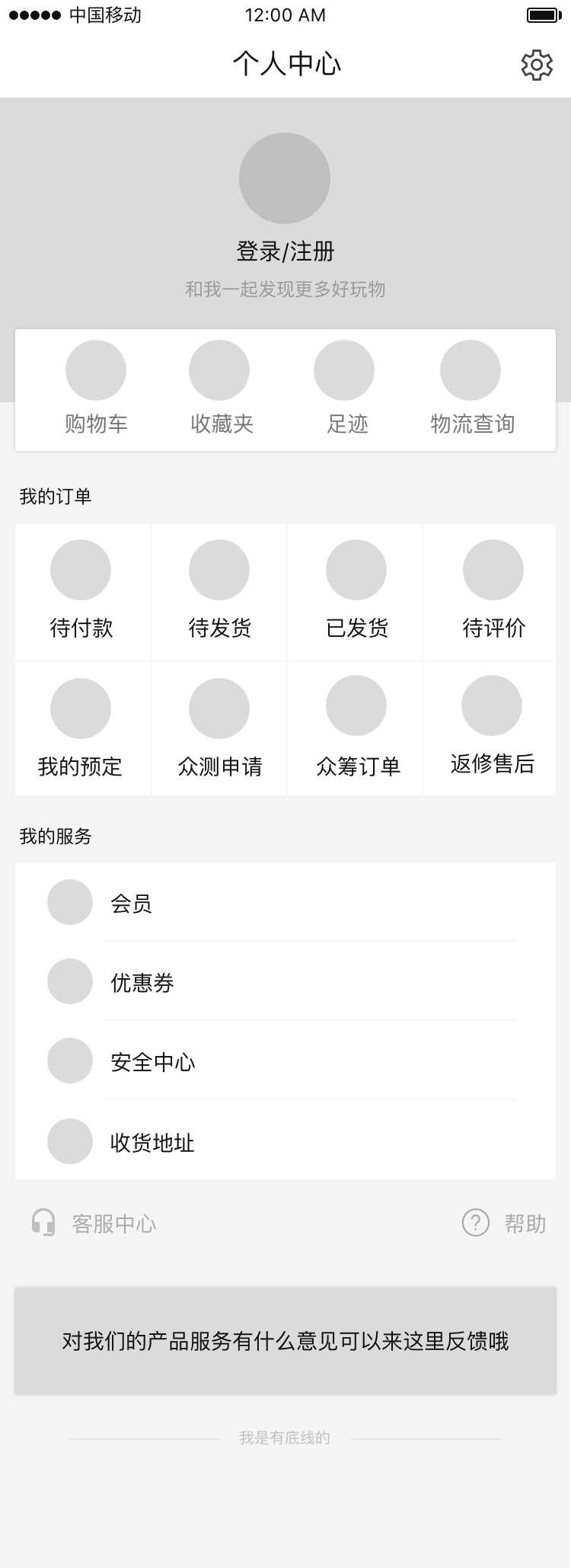View 待付款 orders
This screenshot has width=571, height=1568.
(81, 591)
